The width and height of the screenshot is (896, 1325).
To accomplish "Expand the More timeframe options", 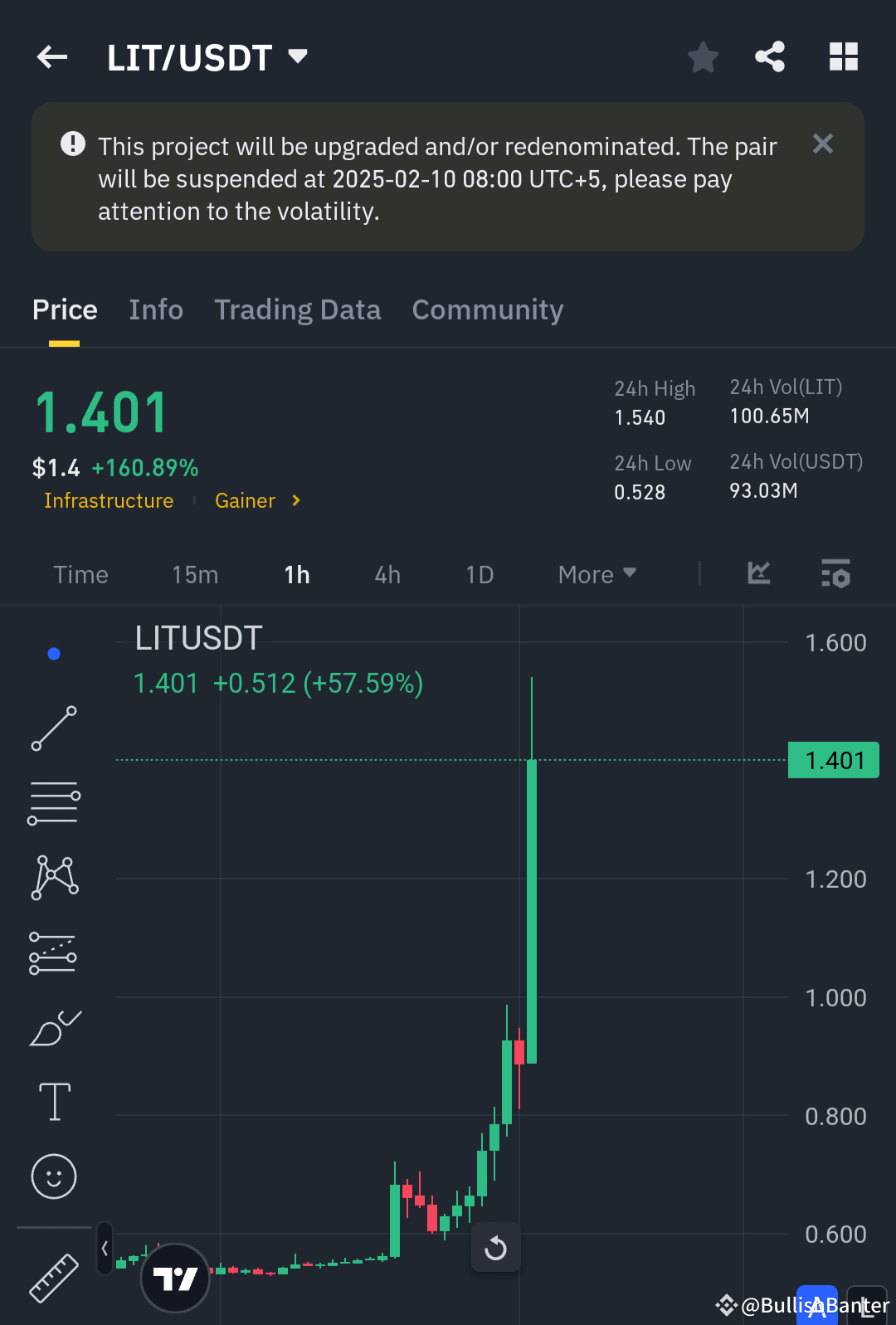I will point(596,573).
